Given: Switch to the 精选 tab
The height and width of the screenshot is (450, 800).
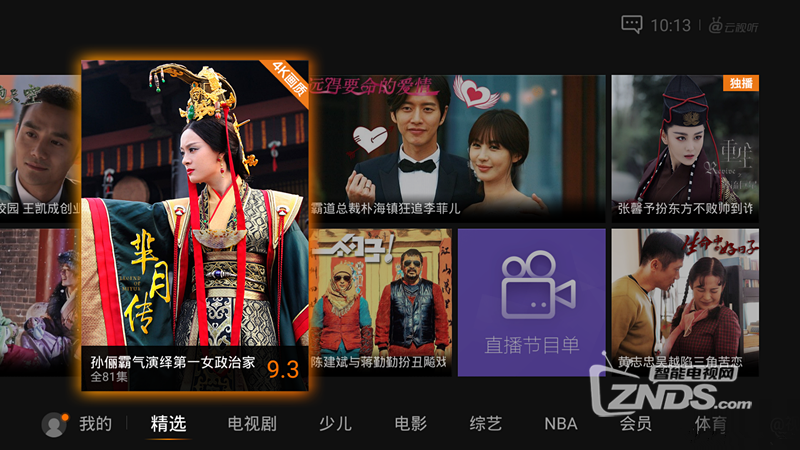Looking at the screenshot, I should point(168,424).
